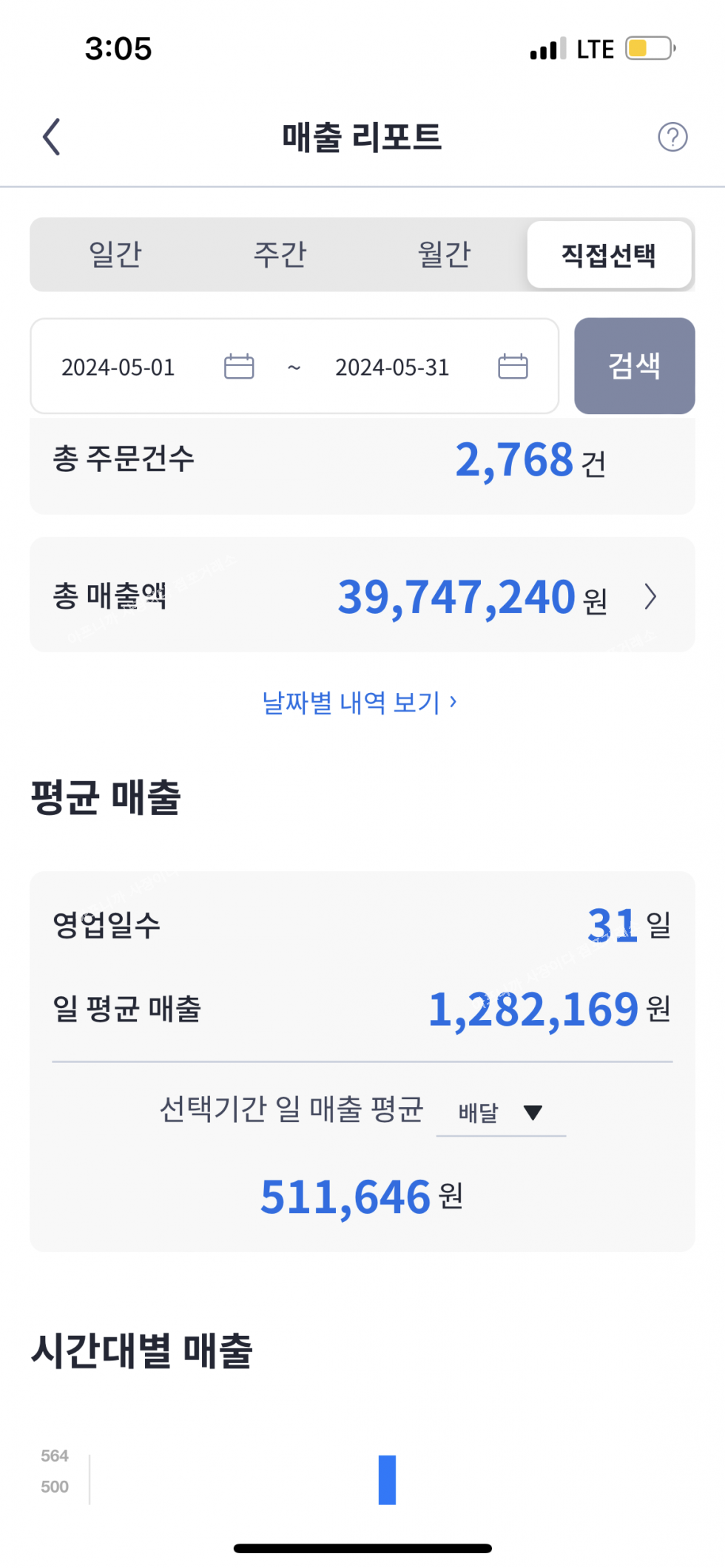Go back from the 매출 리포트 screen

pos(51,137)
